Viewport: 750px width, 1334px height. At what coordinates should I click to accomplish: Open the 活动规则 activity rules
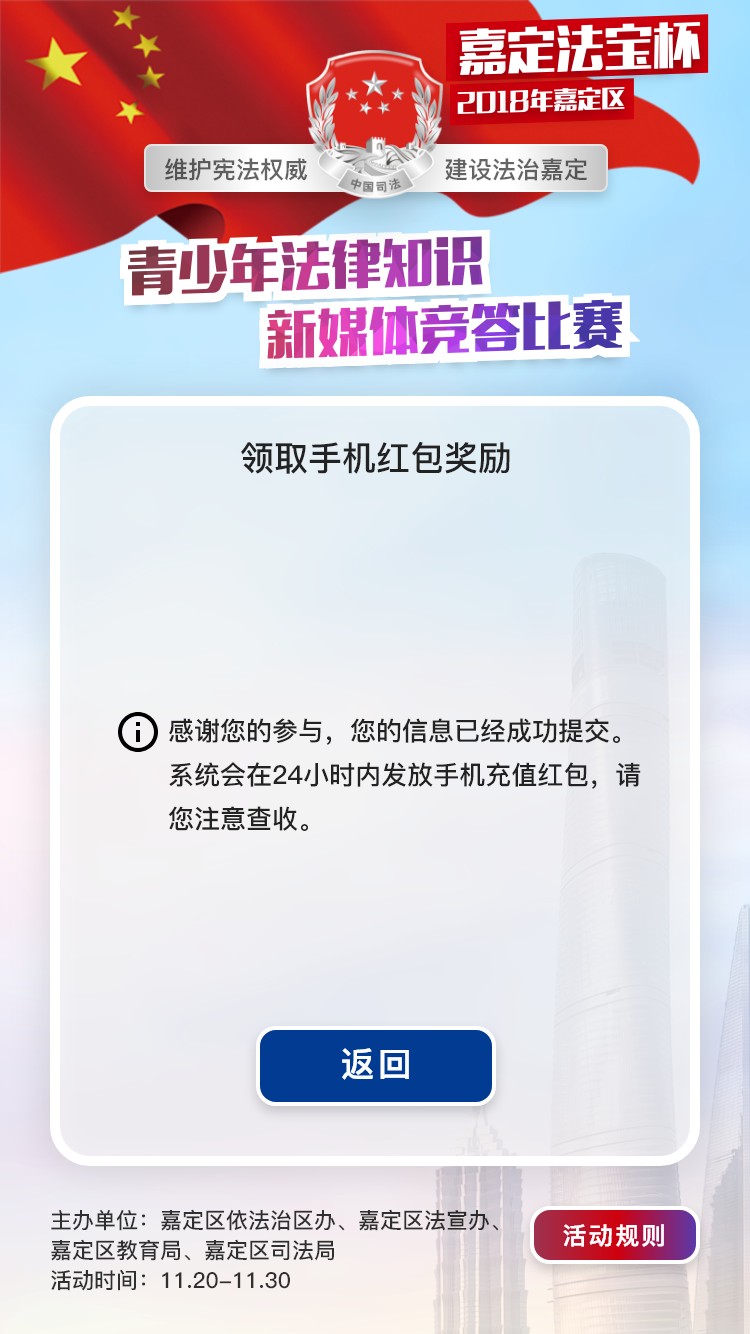(x=613, y=1235)
